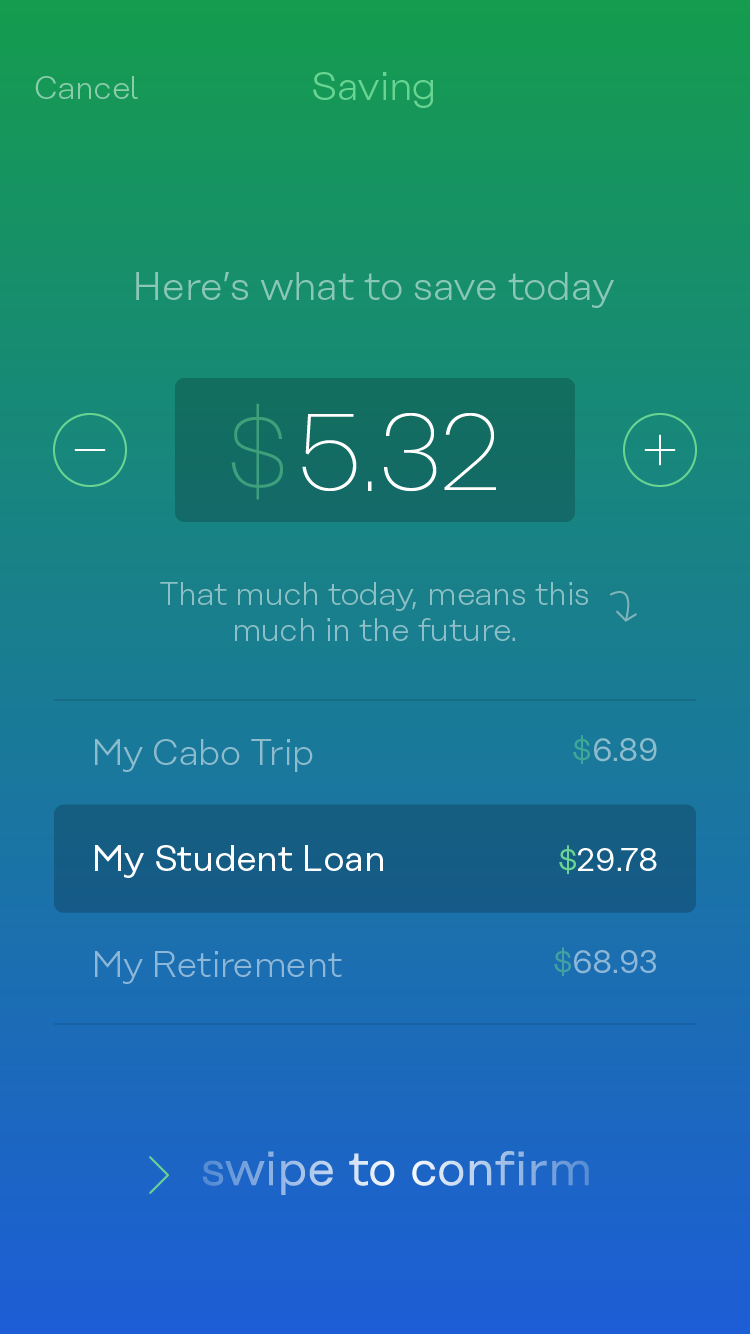Select the My Cabo Trip goal

pos(374,752)
